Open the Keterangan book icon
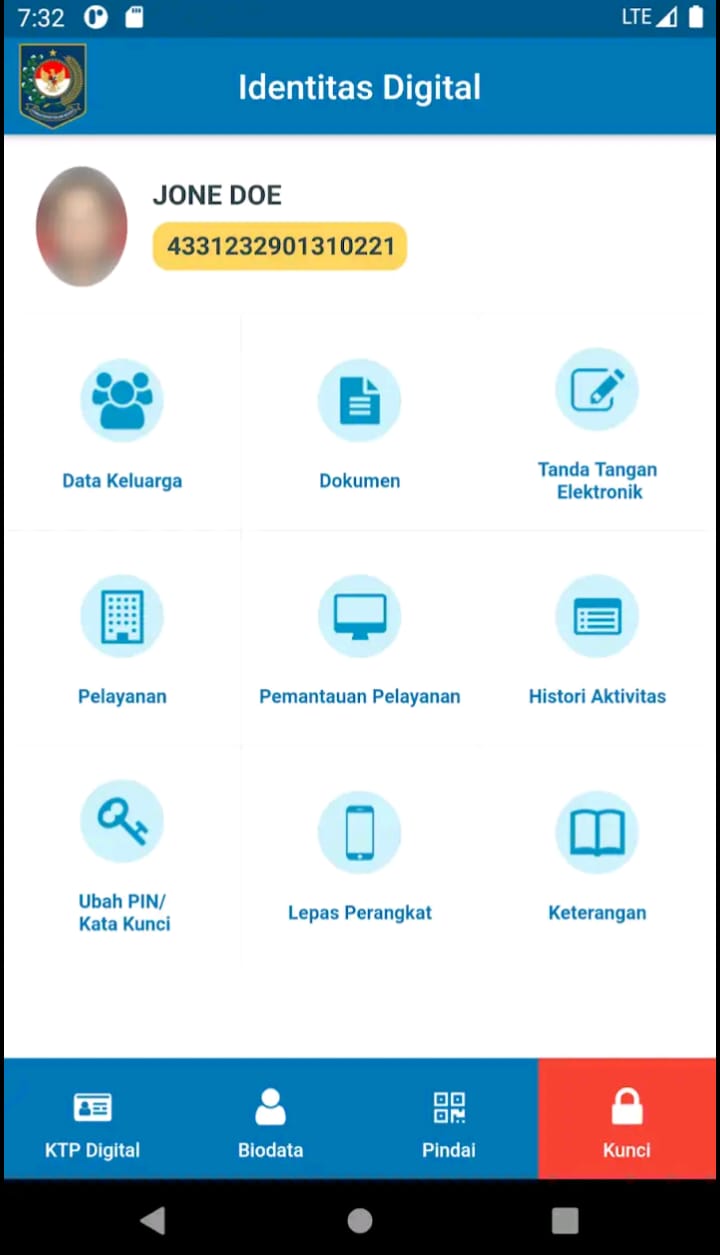 point(597,831)
